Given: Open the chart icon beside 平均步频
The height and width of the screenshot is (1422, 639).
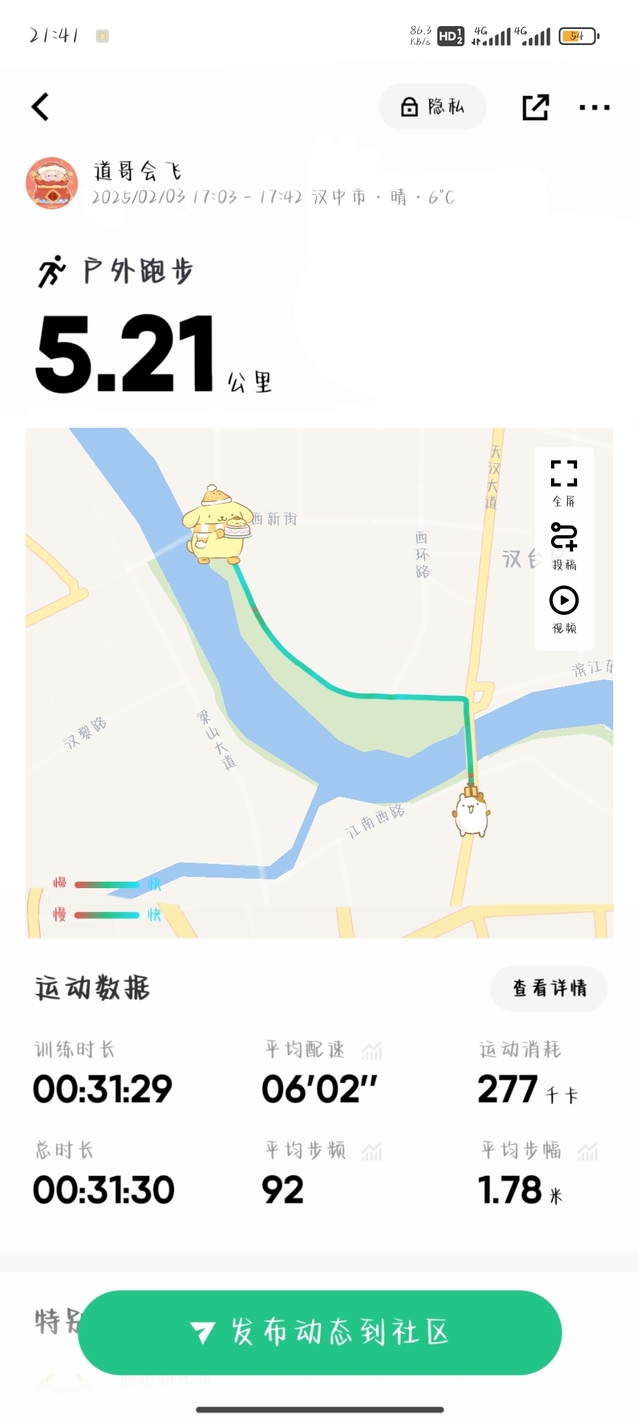Looking at the screenshot, I should coord(372,1151).
